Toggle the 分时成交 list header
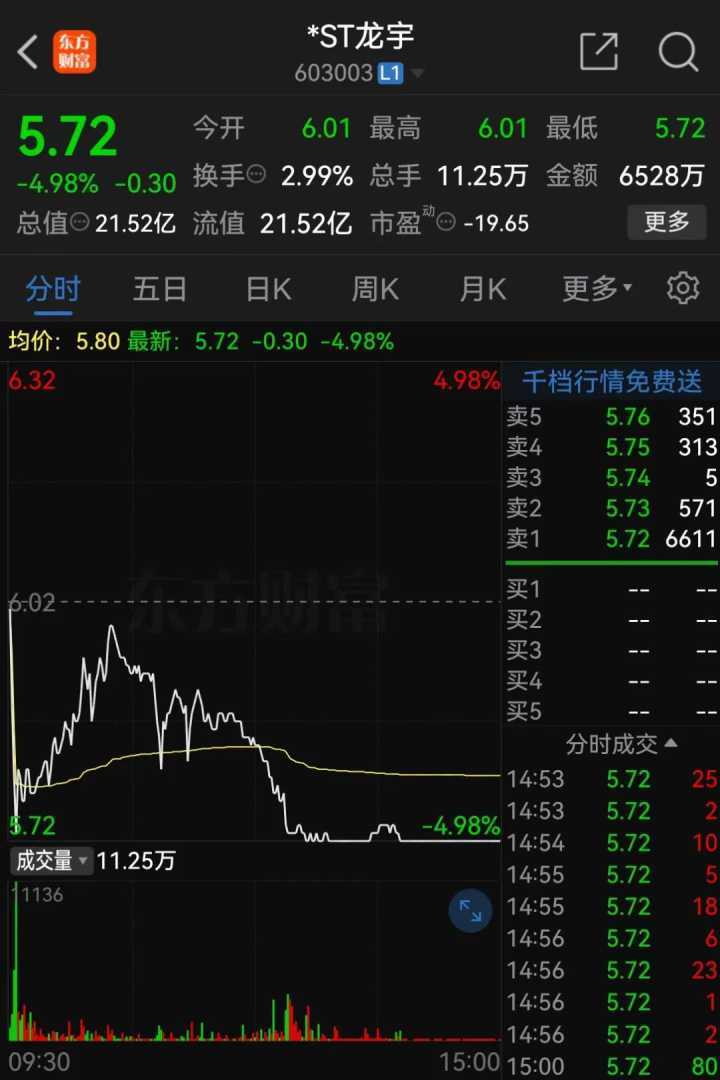This screenshot has height=1080, width=720. click(x=620, y=744)
